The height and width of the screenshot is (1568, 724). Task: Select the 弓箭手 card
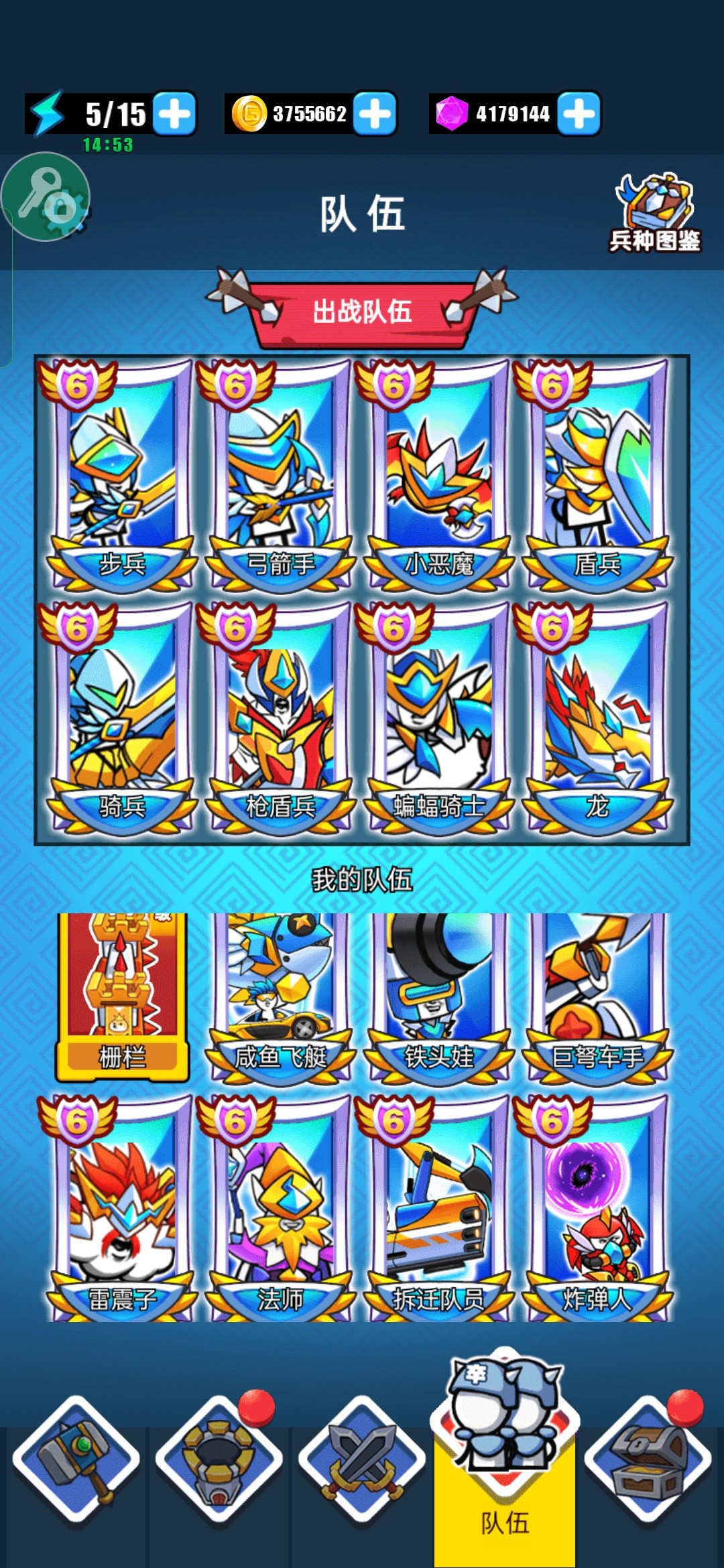280,477
